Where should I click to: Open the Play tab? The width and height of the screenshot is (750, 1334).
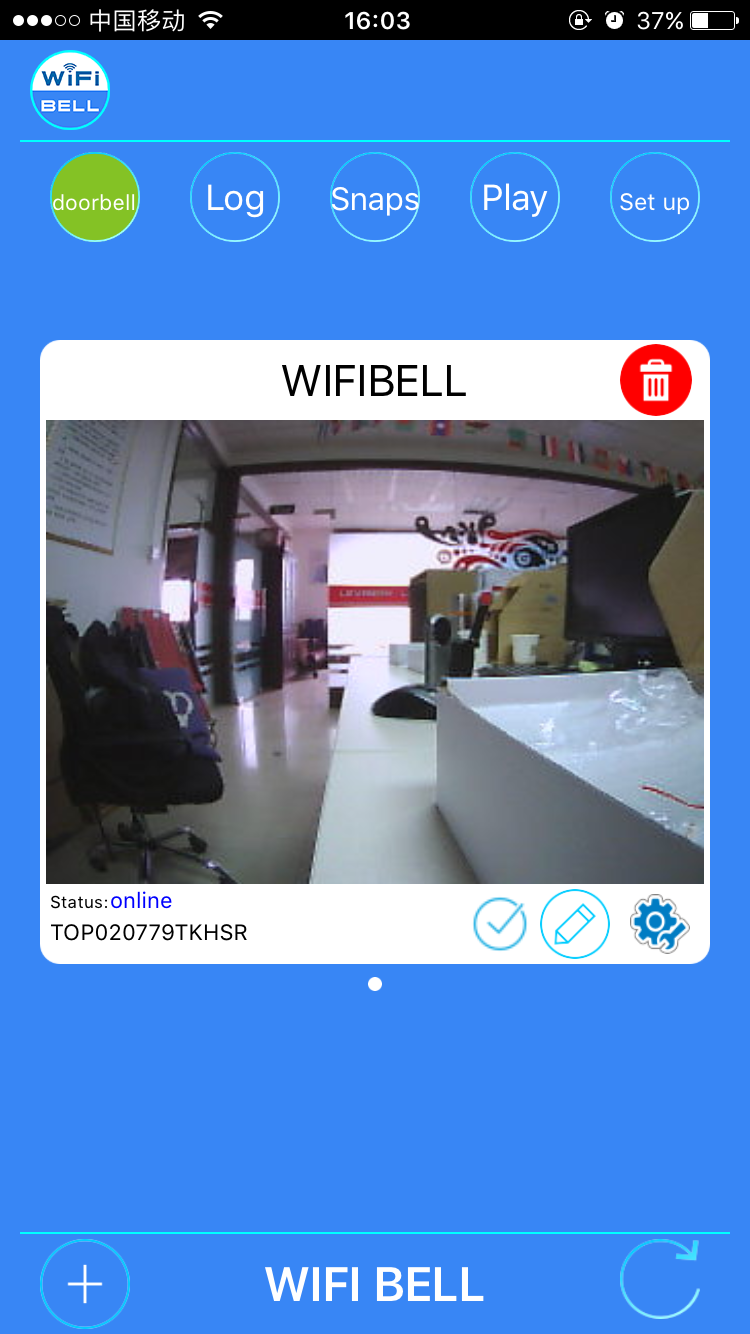[515, 198]
